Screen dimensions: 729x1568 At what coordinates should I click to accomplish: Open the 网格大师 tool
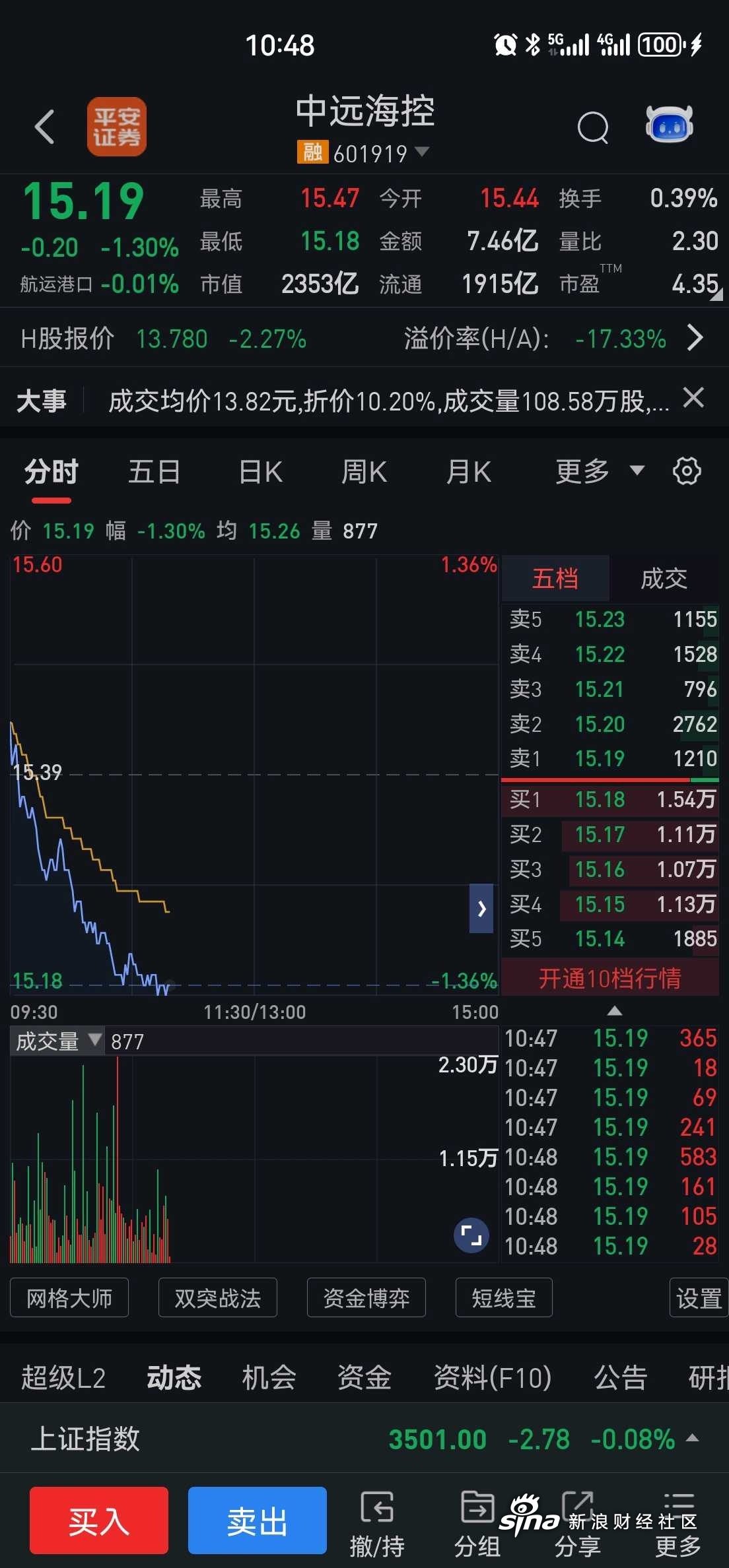(69, 1298)
